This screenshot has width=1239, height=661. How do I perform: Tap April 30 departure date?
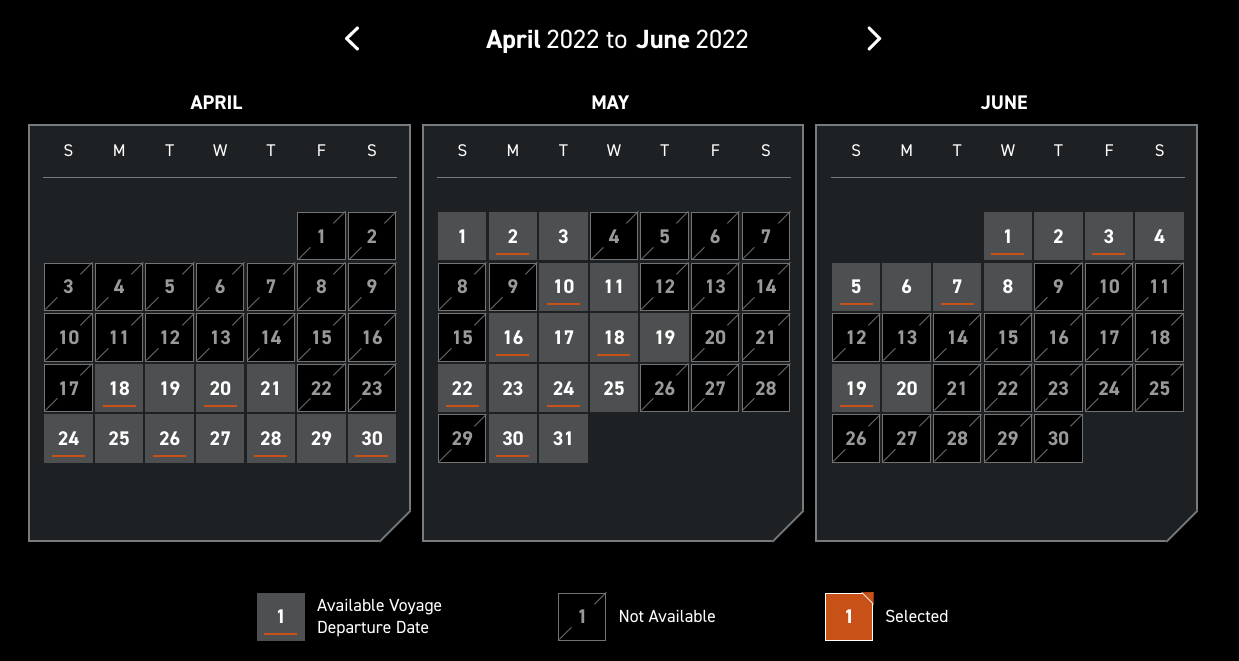(x=372, y=438)
